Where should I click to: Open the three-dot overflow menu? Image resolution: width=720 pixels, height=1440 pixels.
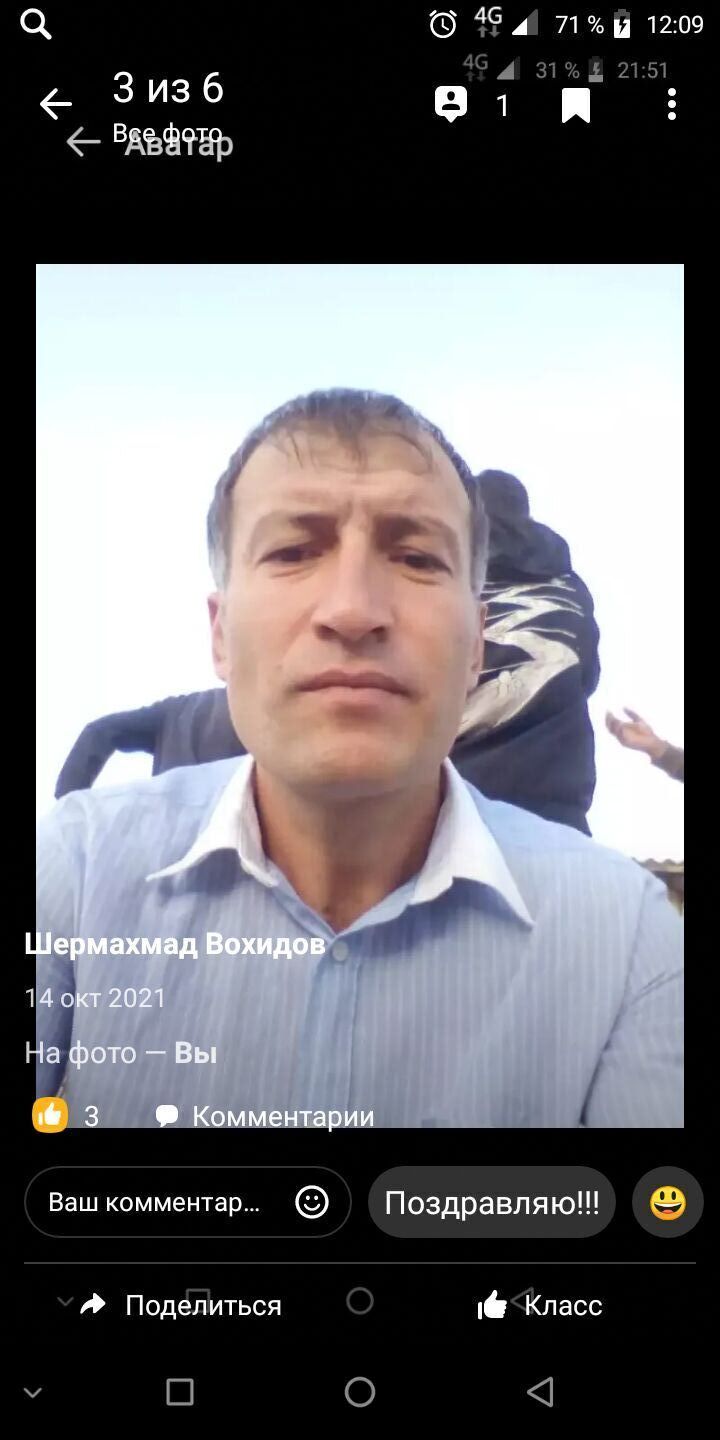[671, 104]
